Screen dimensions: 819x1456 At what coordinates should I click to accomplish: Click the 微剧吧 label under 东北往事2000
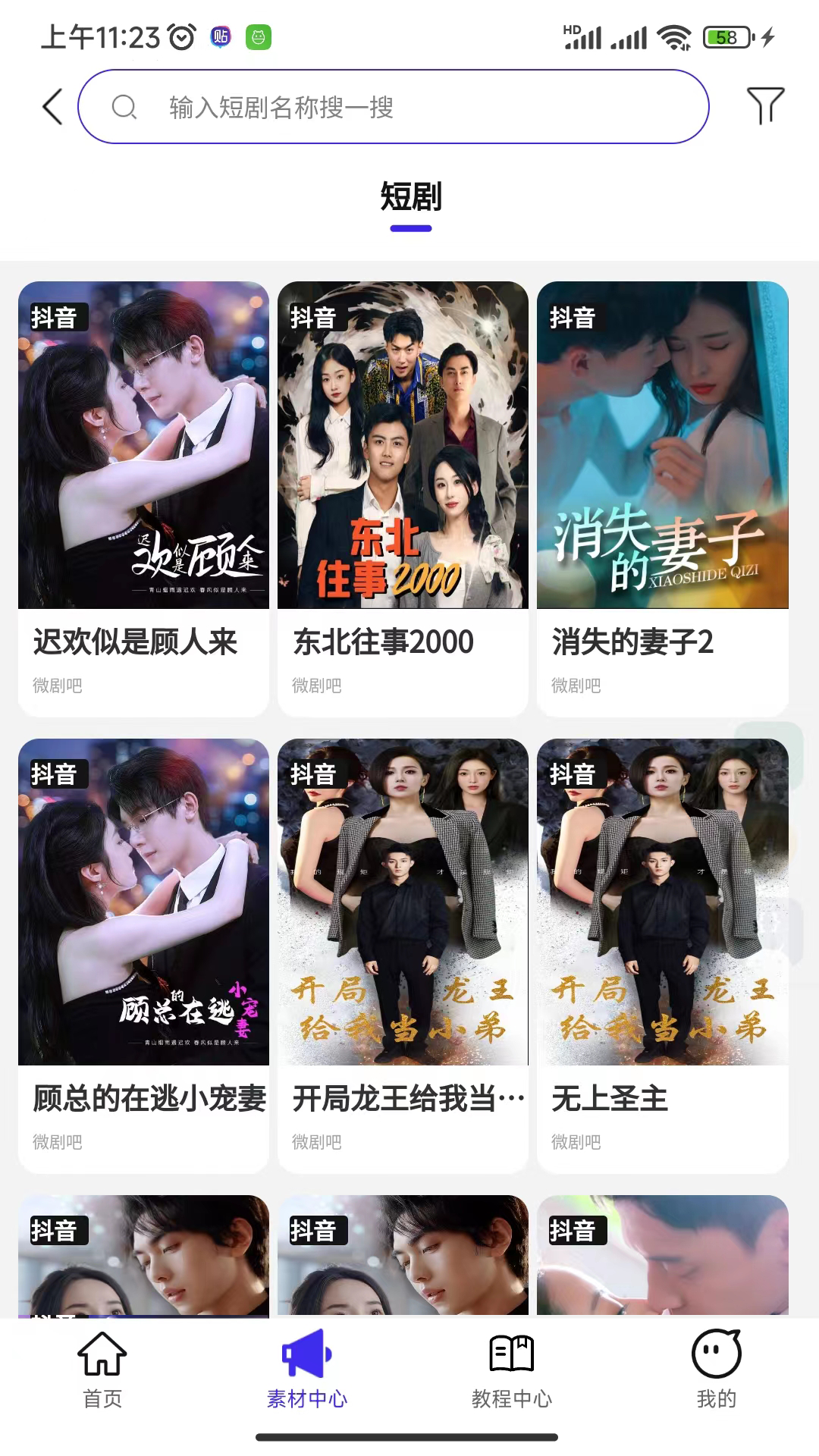click(315, 687)
